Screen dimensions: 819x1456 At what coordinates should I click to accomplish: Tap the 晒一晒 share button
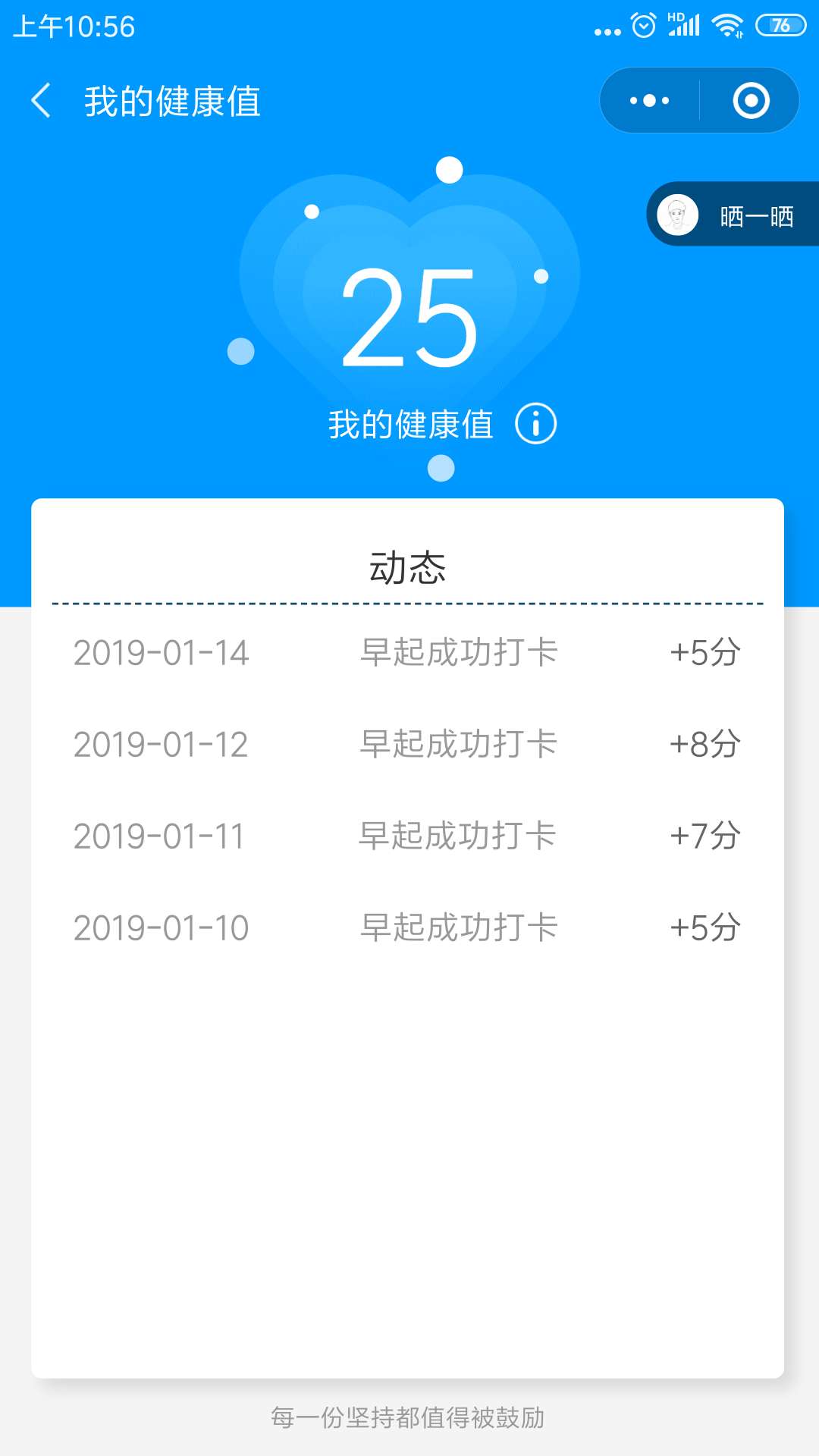click(733, 215)
